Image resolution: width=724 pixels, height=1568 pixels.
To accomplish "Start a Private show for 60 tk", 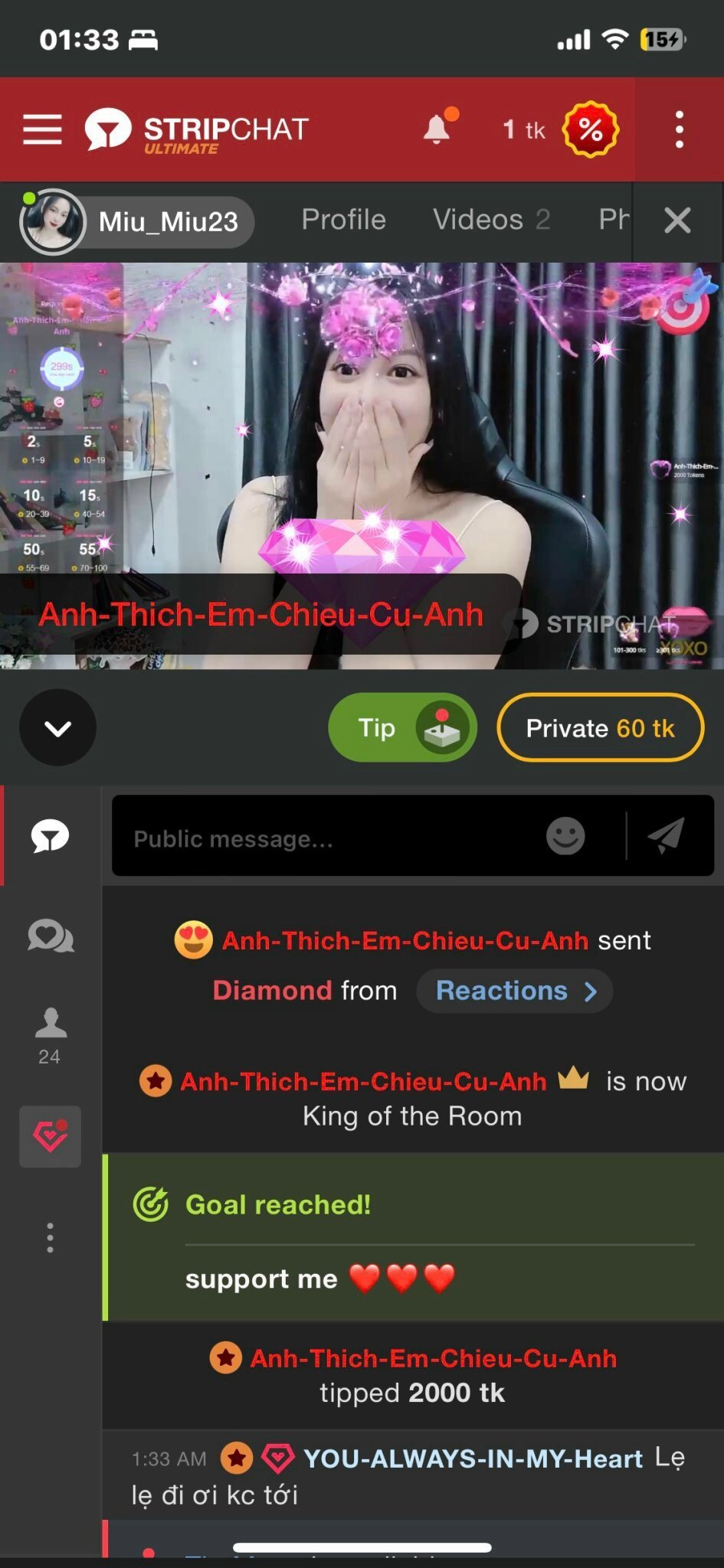I will click(x=600, y=727).
